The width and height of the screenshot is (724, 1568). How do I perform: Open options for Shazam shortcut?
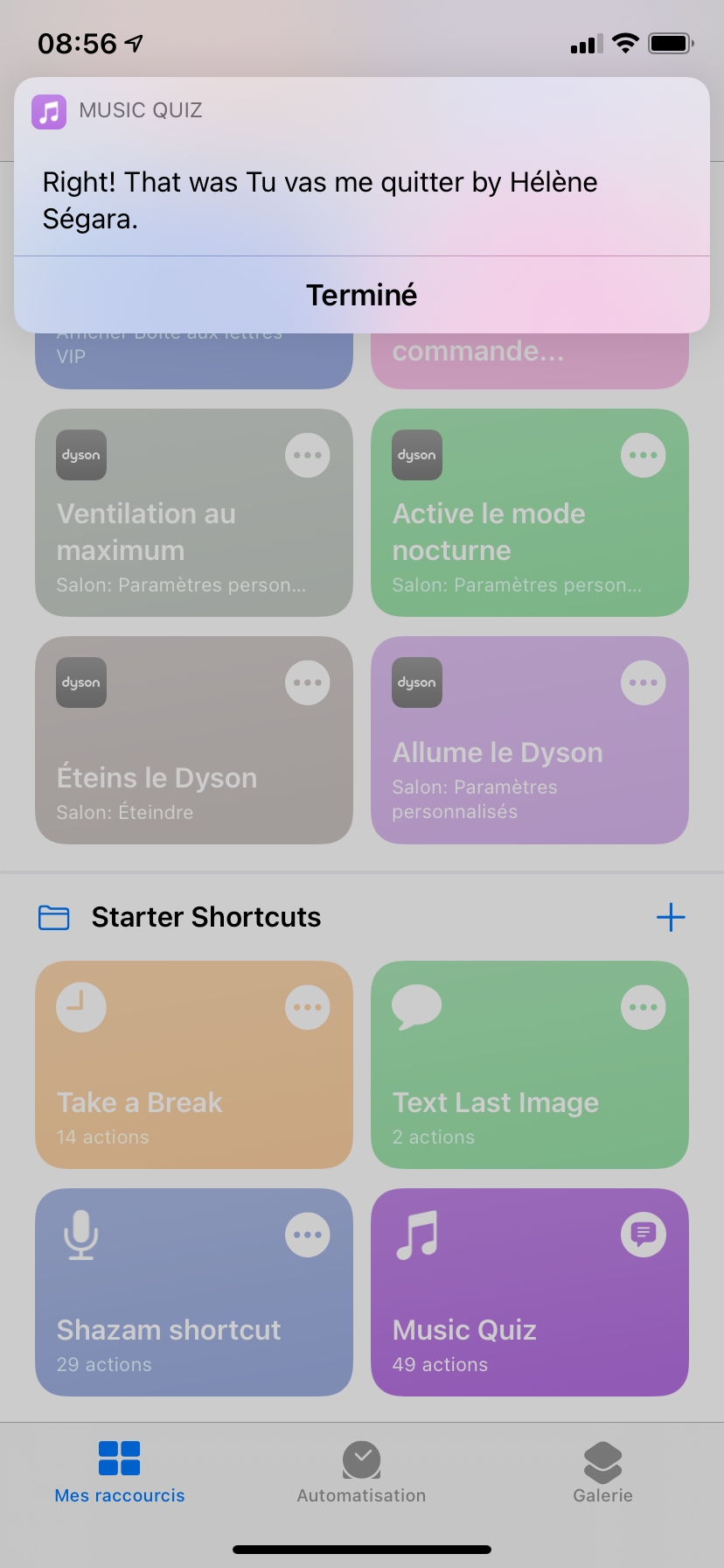[x=308, y=1235]
